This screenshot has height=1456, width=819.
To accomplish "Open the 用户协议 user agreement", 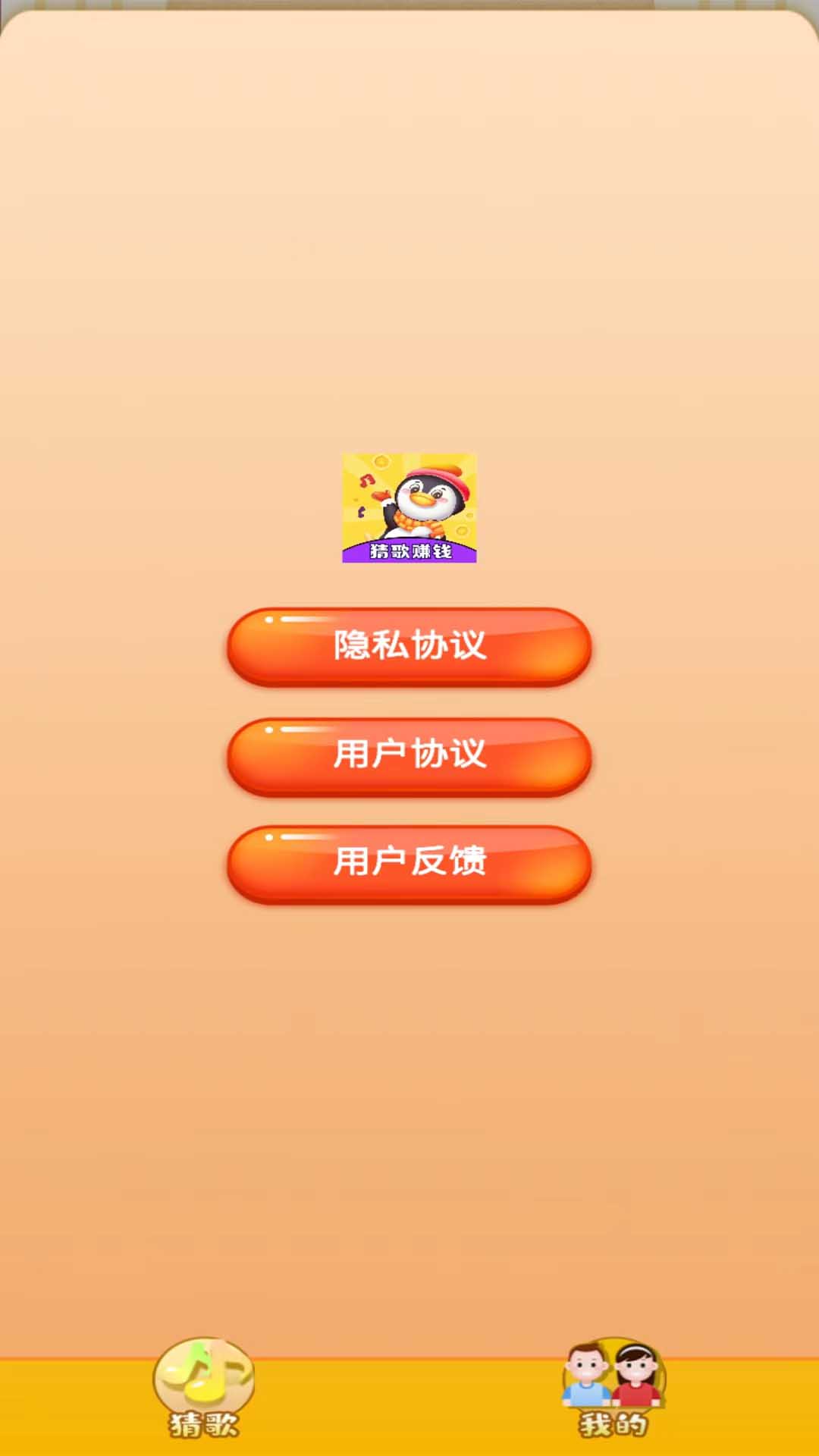I will (x=409, y=755).
